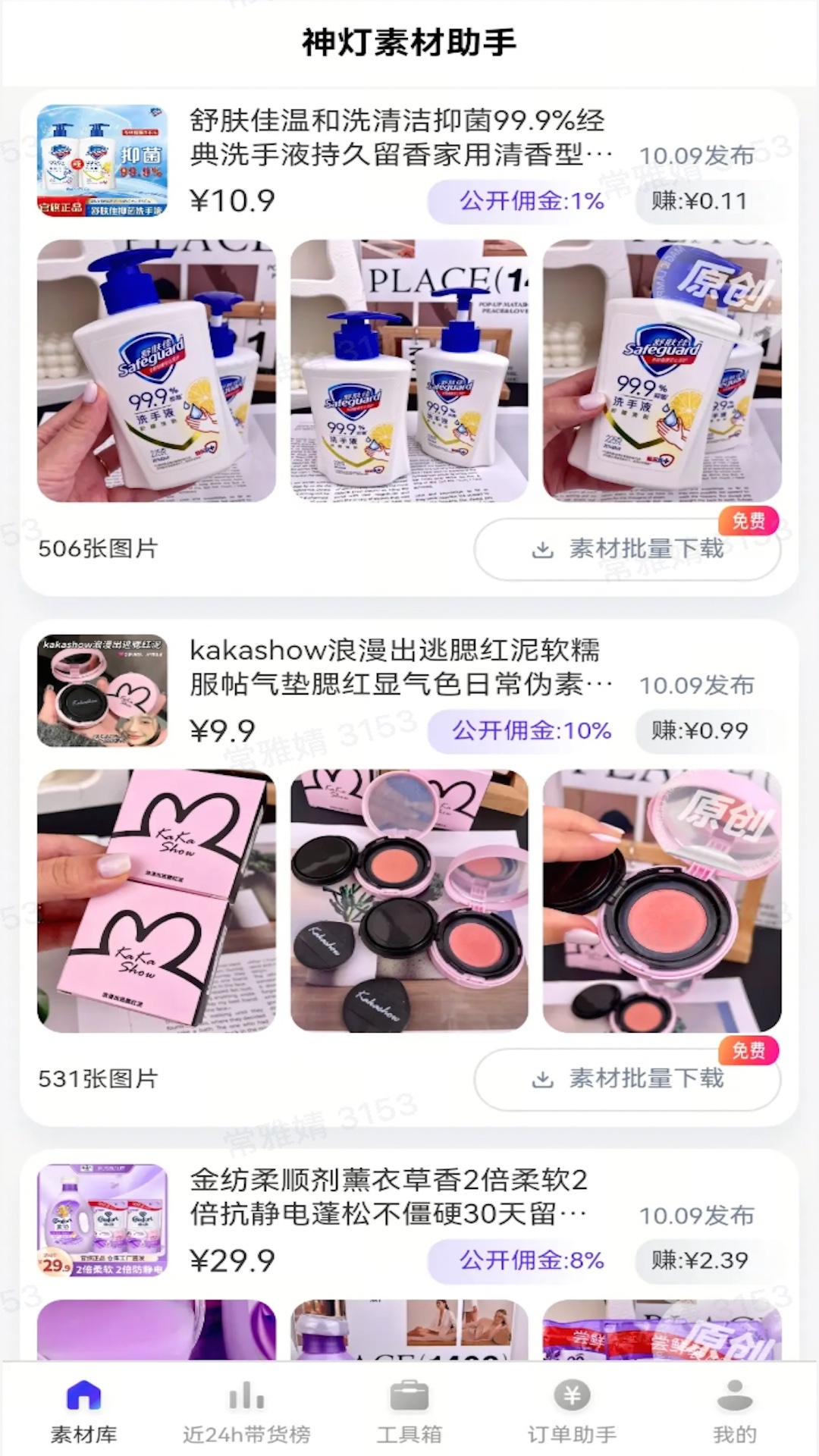Go to the 订单助手 tab

[x=572, y=1411]
